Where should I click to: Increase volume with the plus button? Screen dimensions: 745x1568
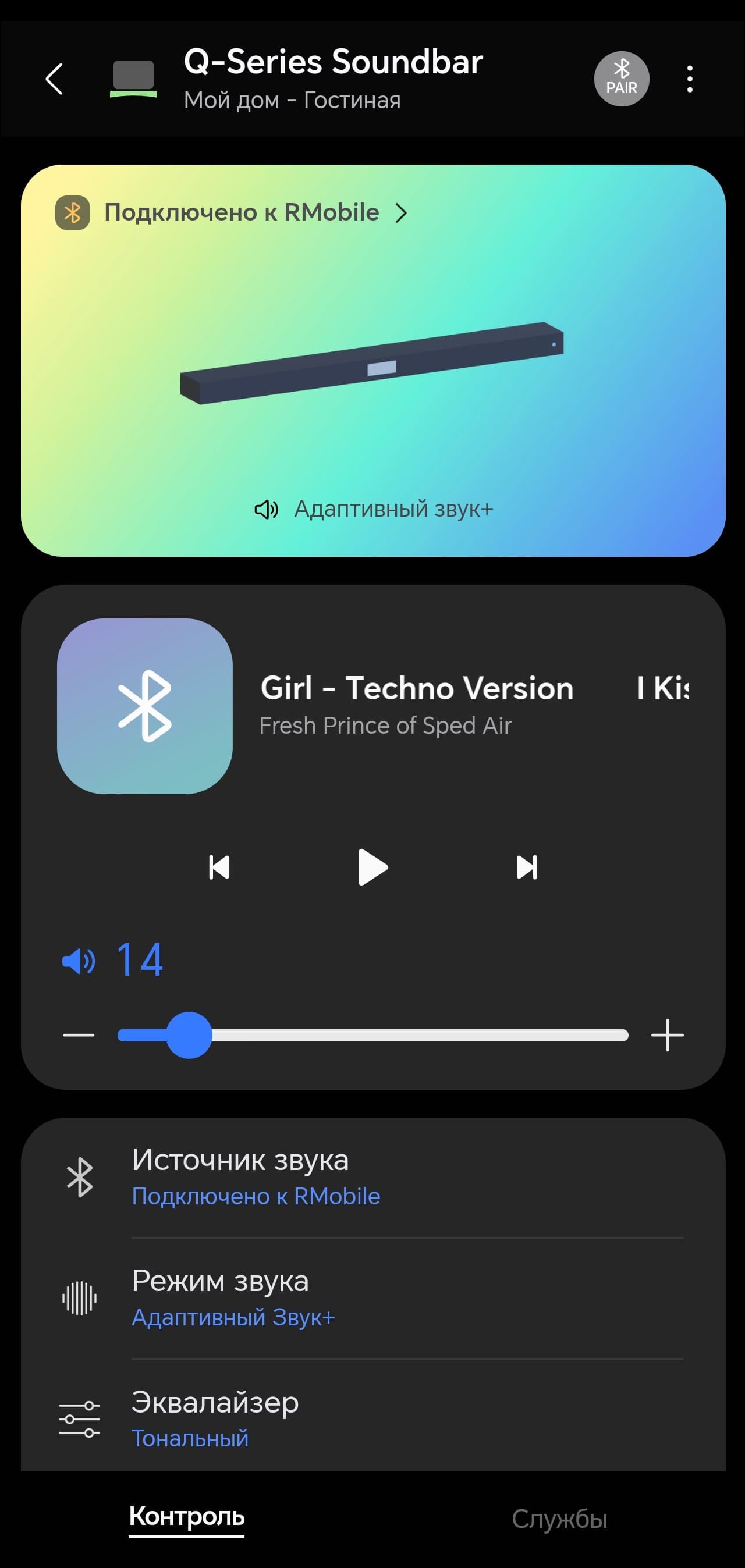(x=667, y=1035)
